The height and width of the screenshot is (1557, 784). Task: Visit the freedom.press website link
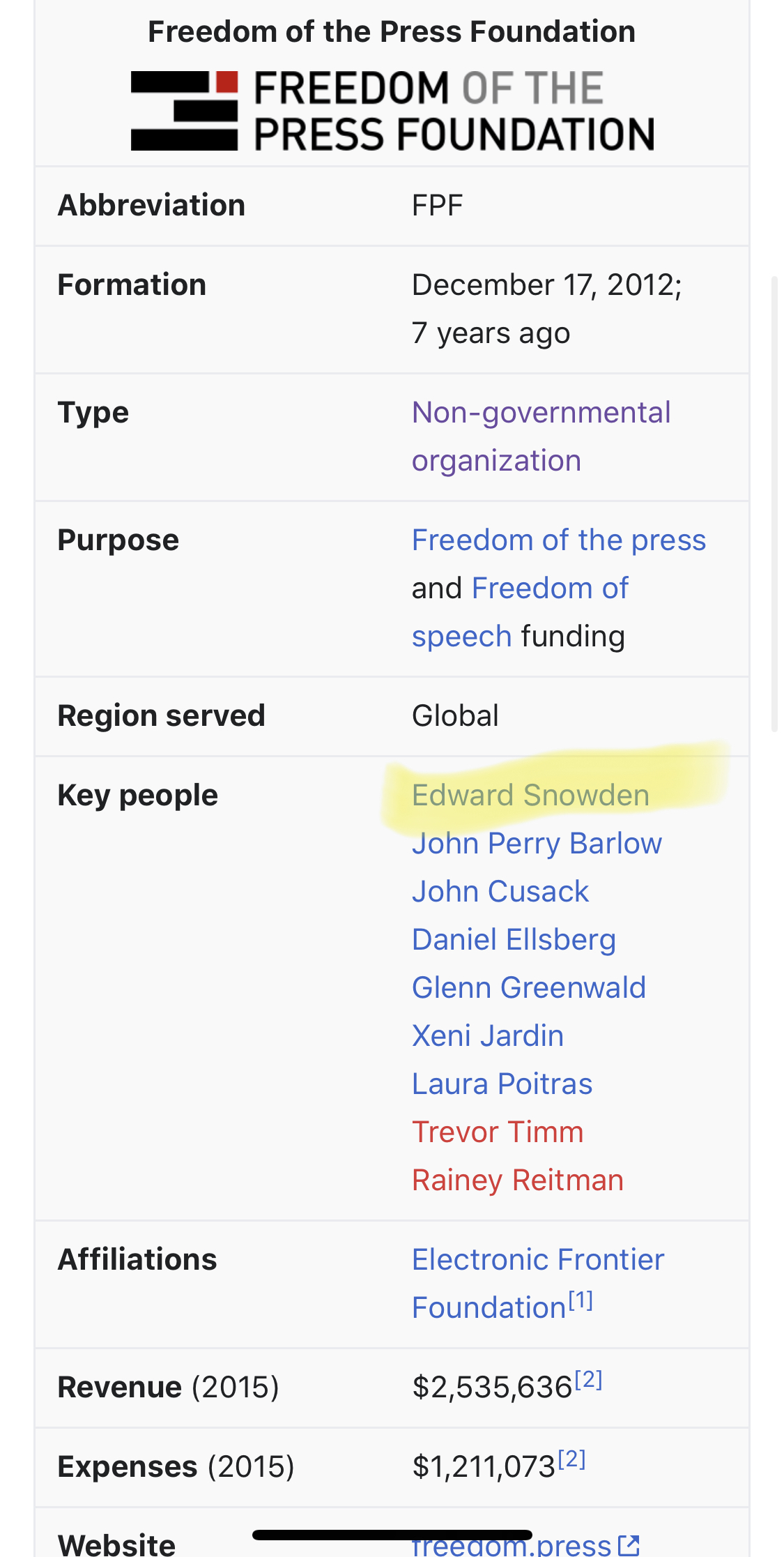(x=525, y=1545)
